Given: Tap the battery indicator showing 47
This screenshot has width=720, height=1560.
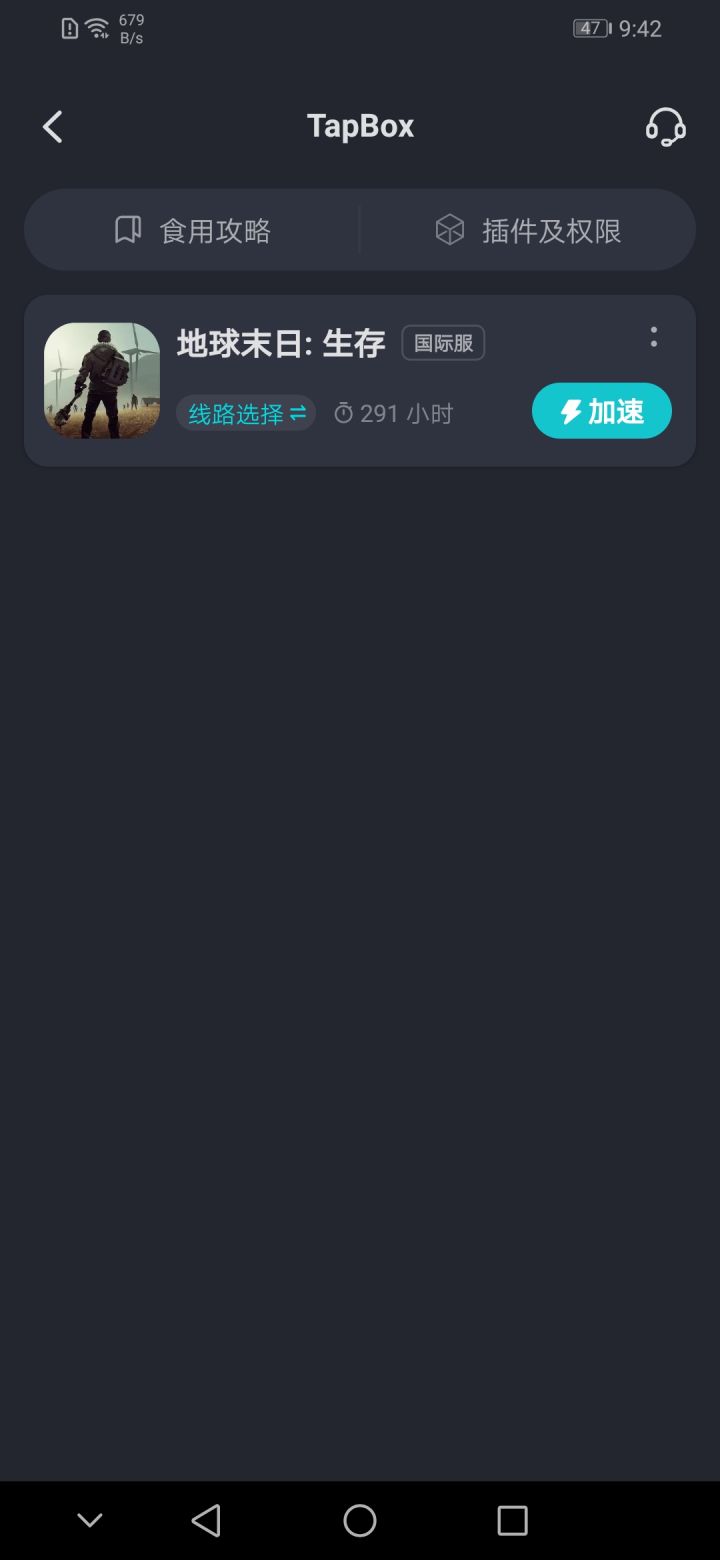Looking at the screenshot, I should pos(589,27).
